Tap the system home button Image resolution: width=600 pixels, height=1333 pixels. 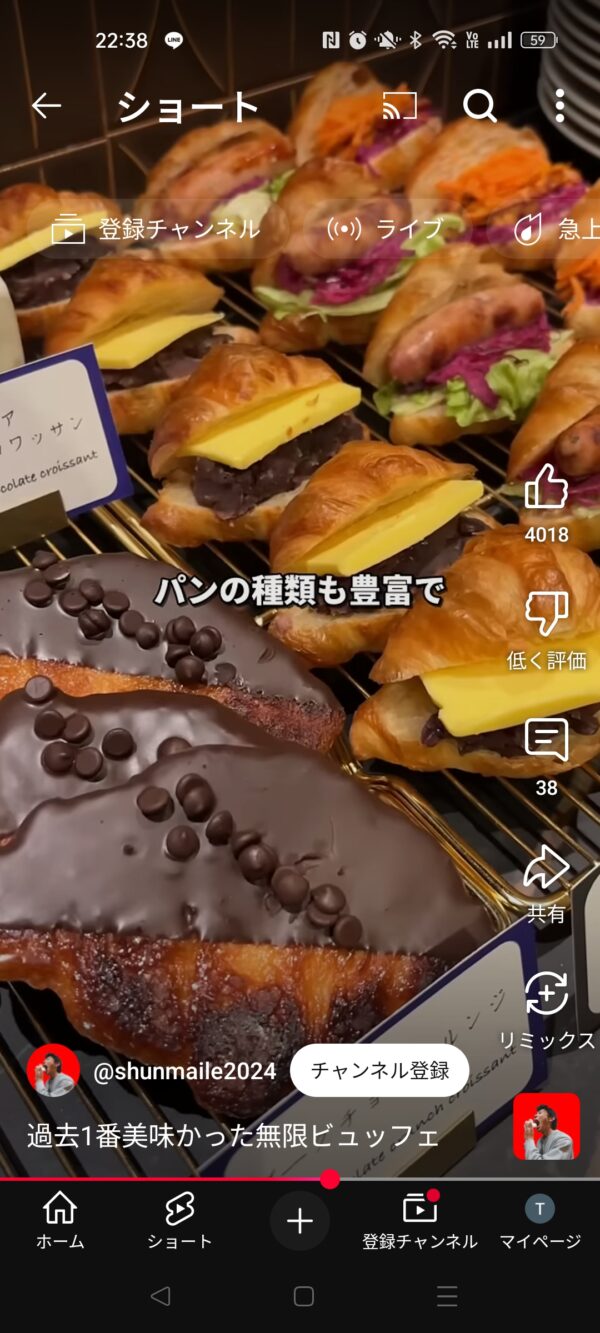(304, 1296)
